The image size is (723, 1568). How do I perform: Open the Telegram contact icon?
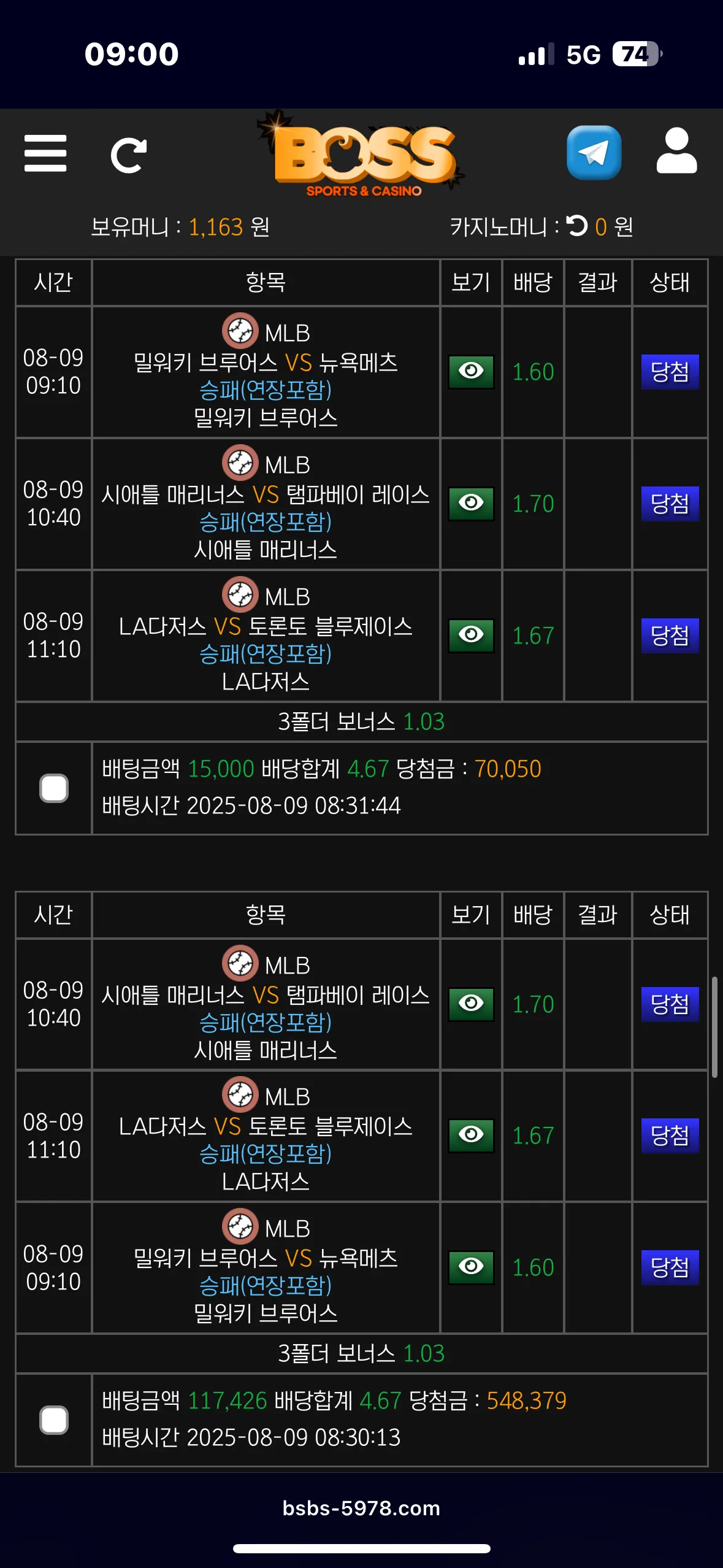[x=594, y=153]
